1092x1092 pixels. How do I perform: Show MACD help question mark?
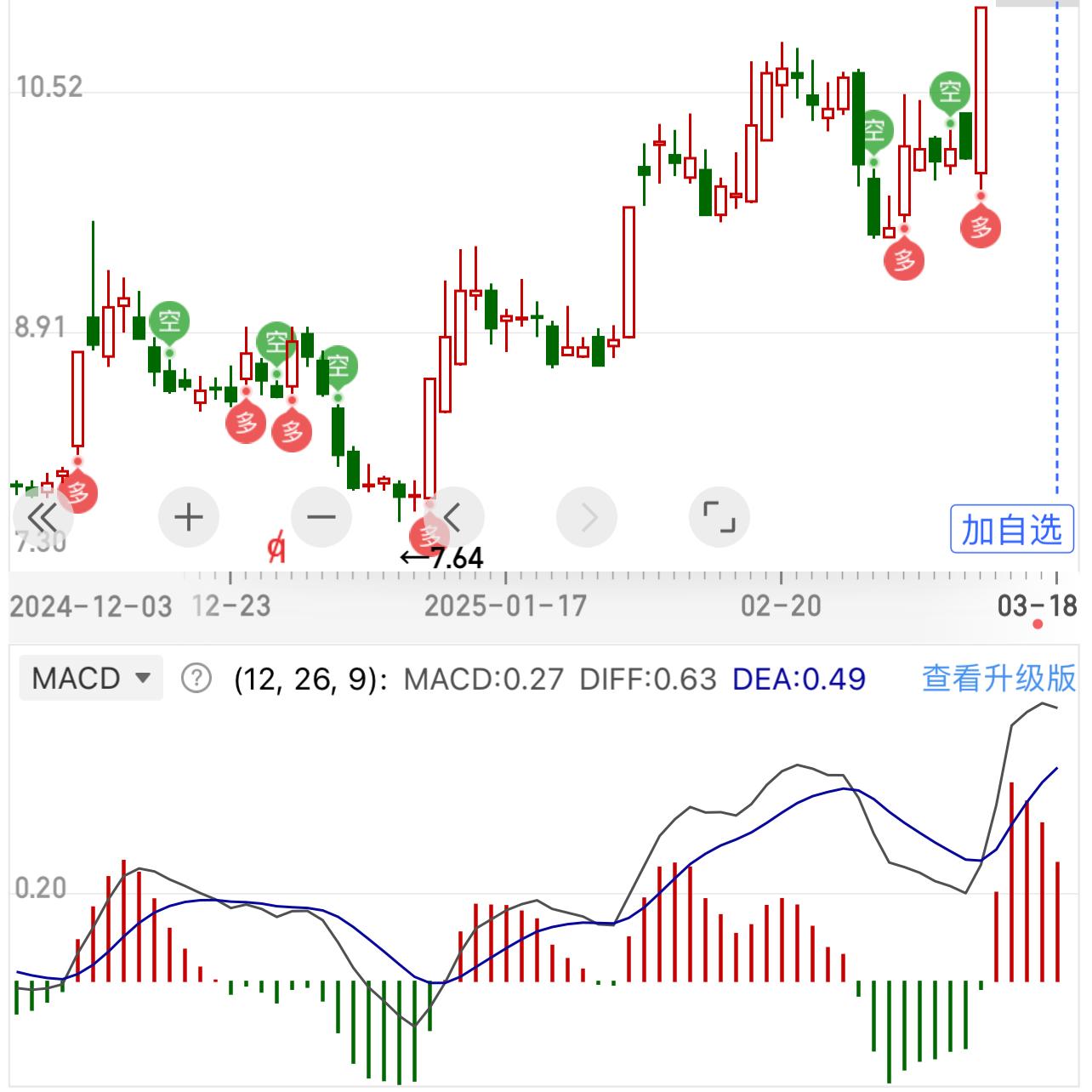point(196,679)
